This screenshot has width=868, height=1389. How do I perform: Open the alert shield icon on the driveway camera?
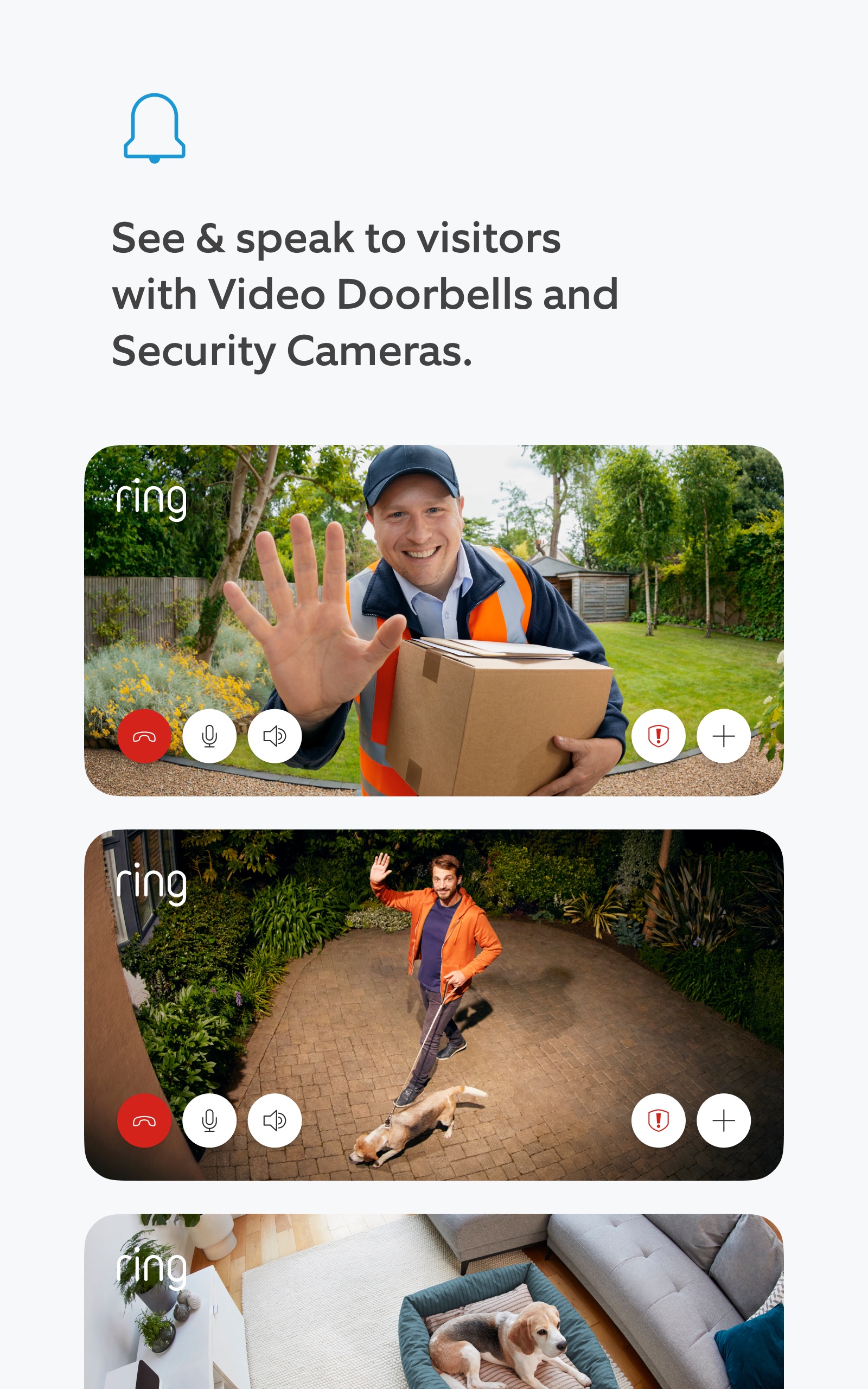click(x=659, y=1120)
